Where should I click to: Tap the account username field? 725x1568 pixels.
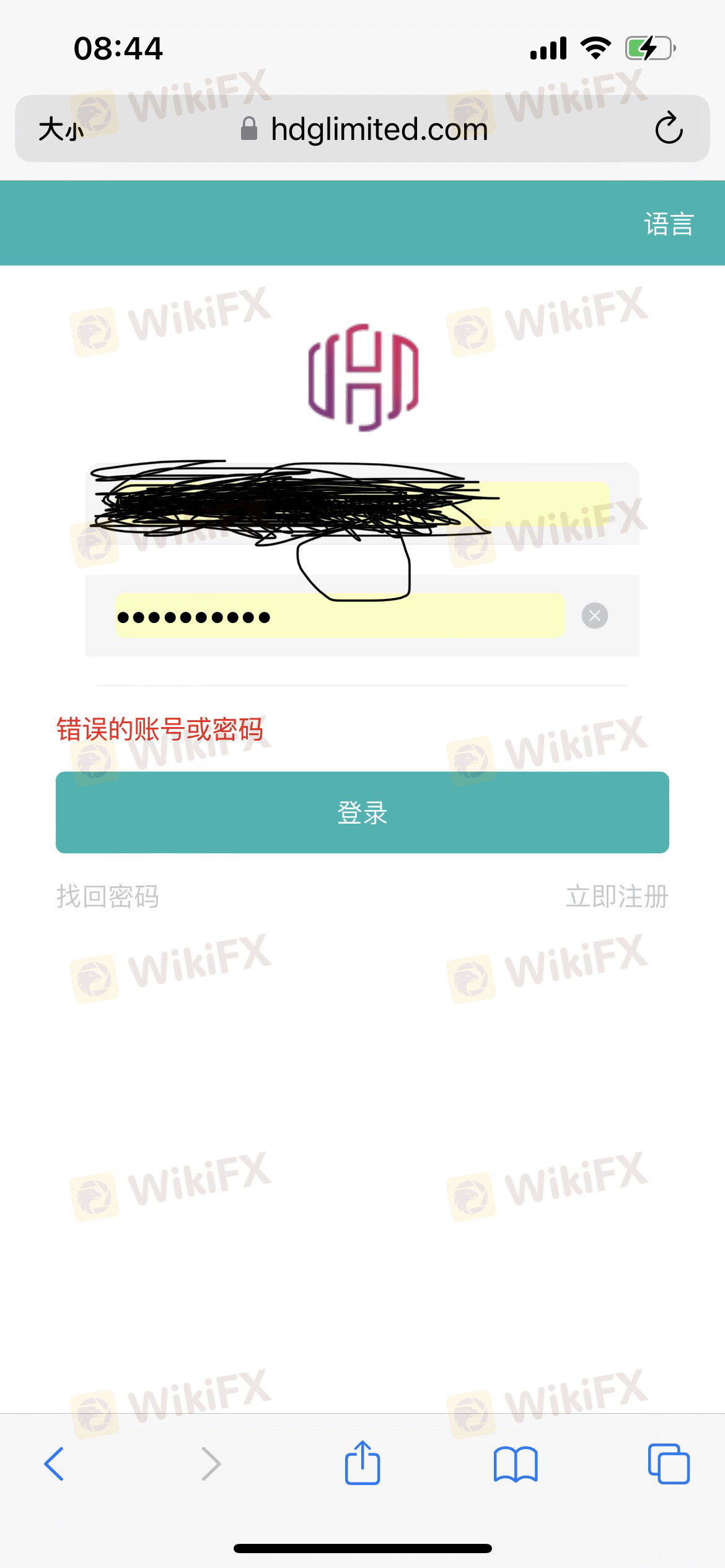pos(362,503)
